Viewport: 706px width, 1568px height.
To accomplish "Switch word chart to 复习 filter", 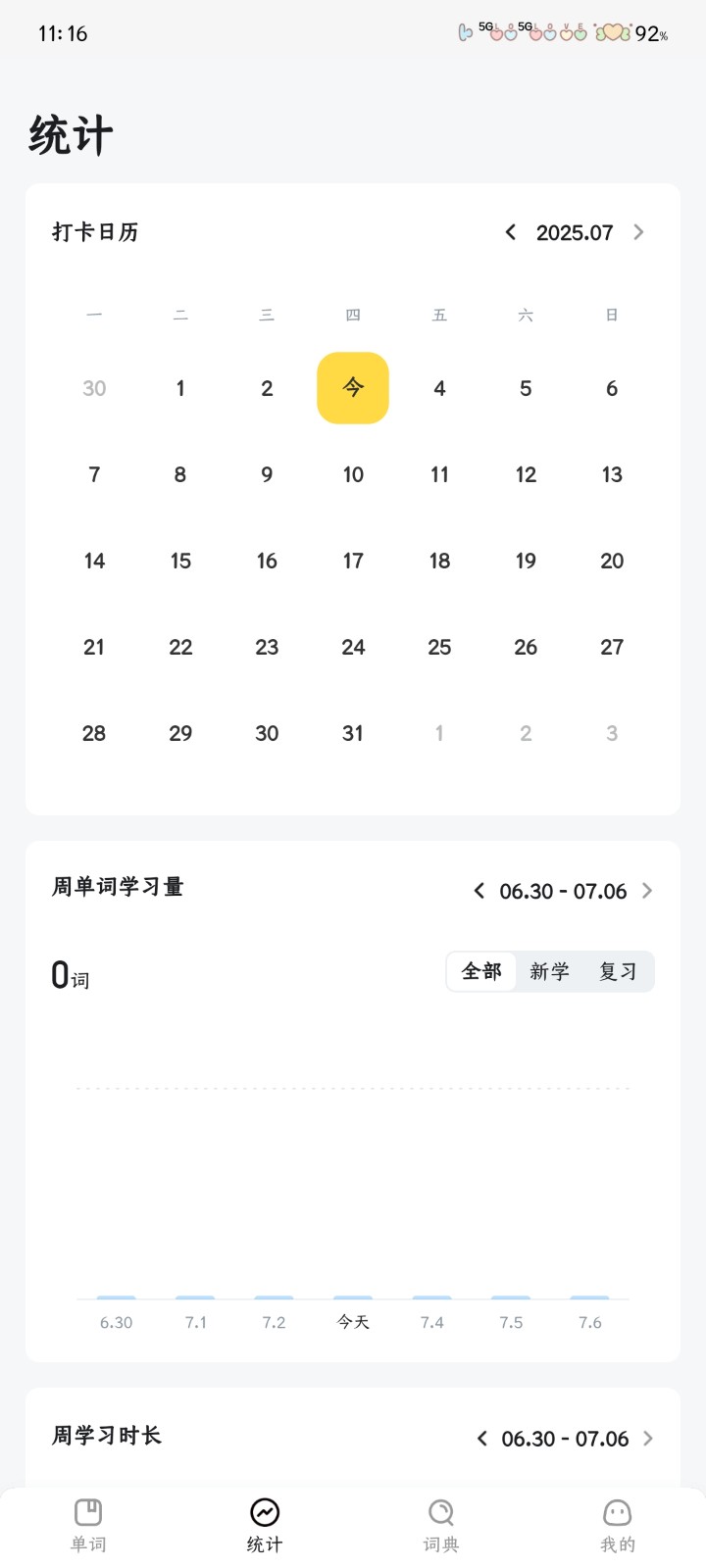I will pos(618,971).
